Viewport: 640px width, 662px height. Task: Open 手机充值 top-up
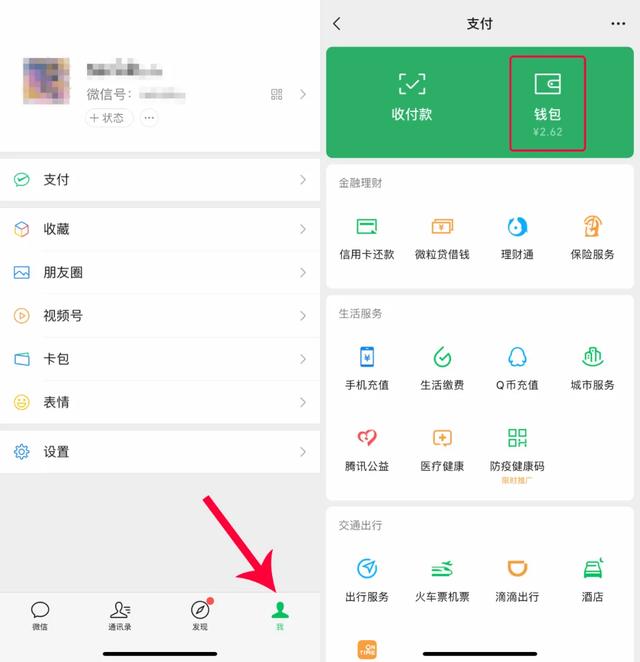click(367, 368)
